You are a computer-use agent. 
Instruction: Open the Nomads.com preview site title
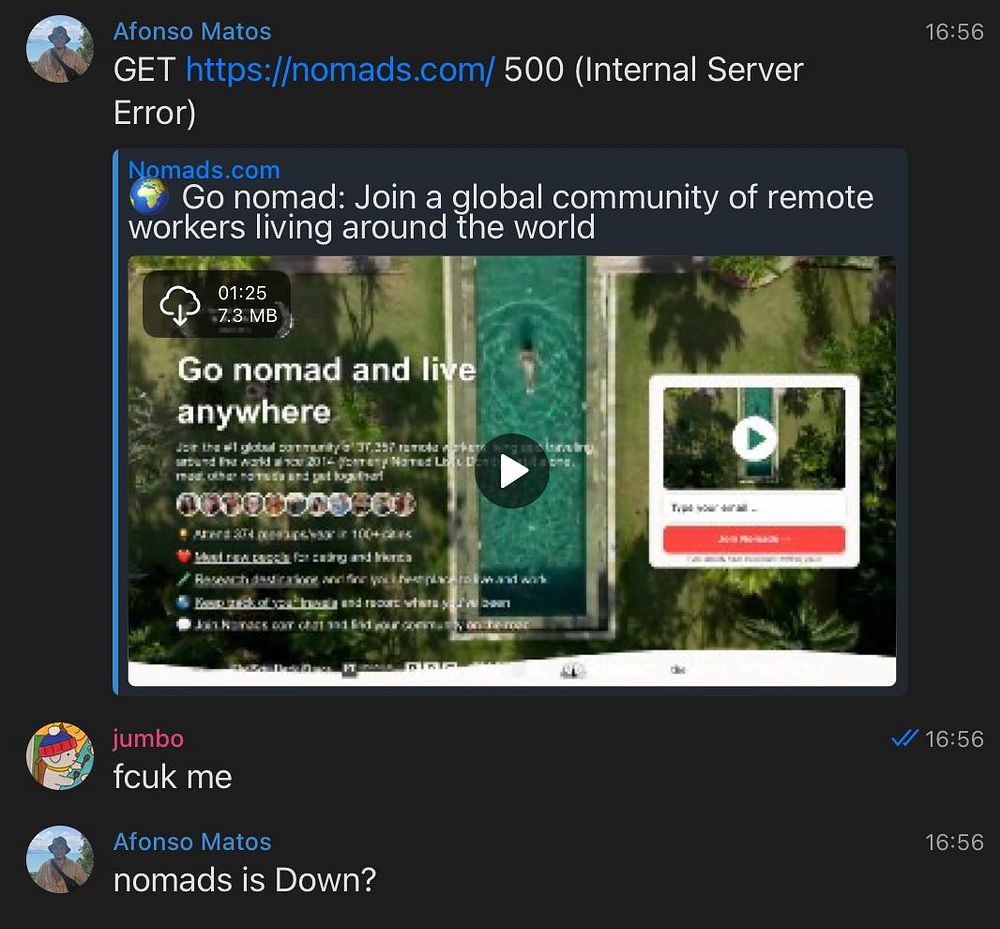click(205, 170)
